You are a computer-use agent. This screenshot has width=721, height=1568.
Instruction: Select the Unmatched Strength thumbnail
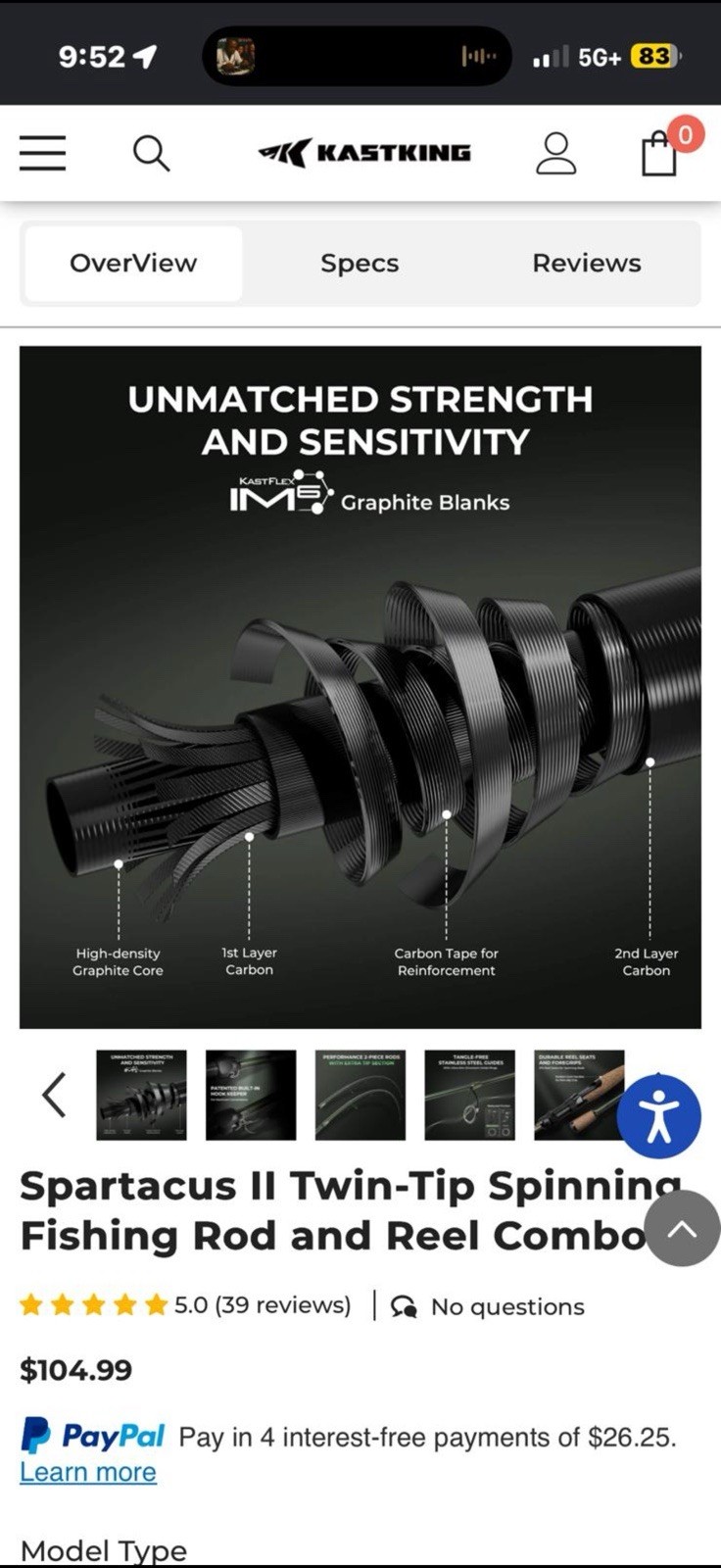tap(141, 1095)
